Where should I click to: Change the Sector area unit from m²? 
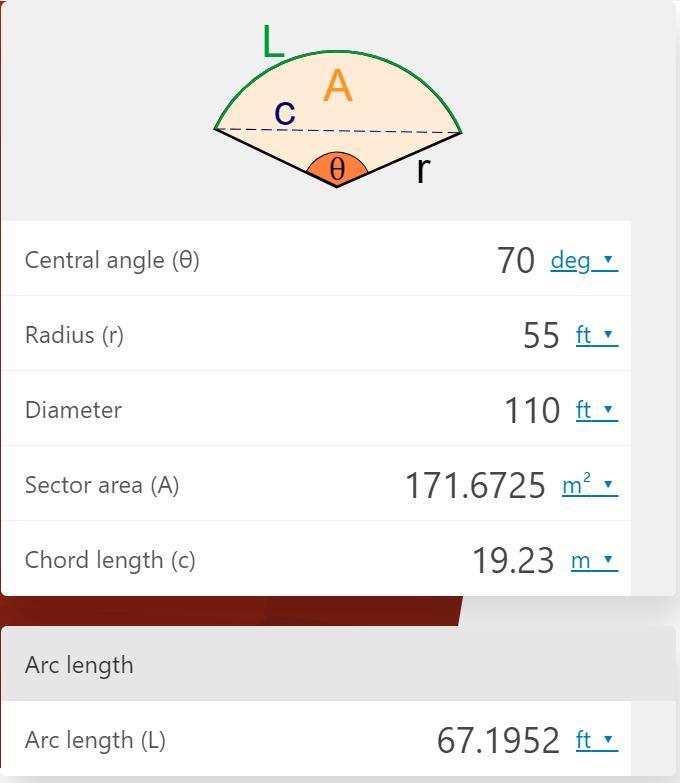pos(589,485)
